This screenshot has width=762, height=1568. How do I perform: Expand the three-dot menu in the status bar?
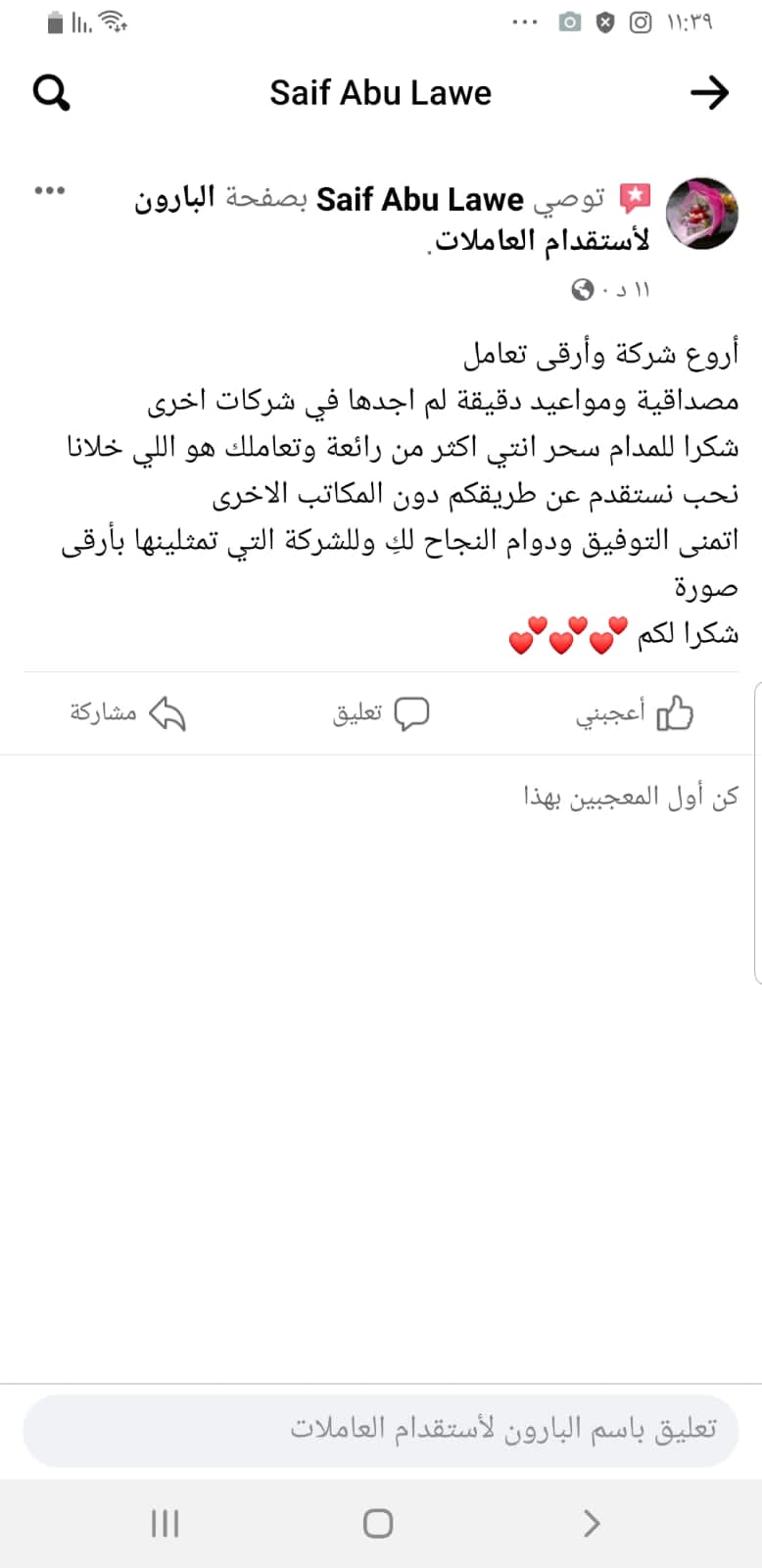pos(525,22)
